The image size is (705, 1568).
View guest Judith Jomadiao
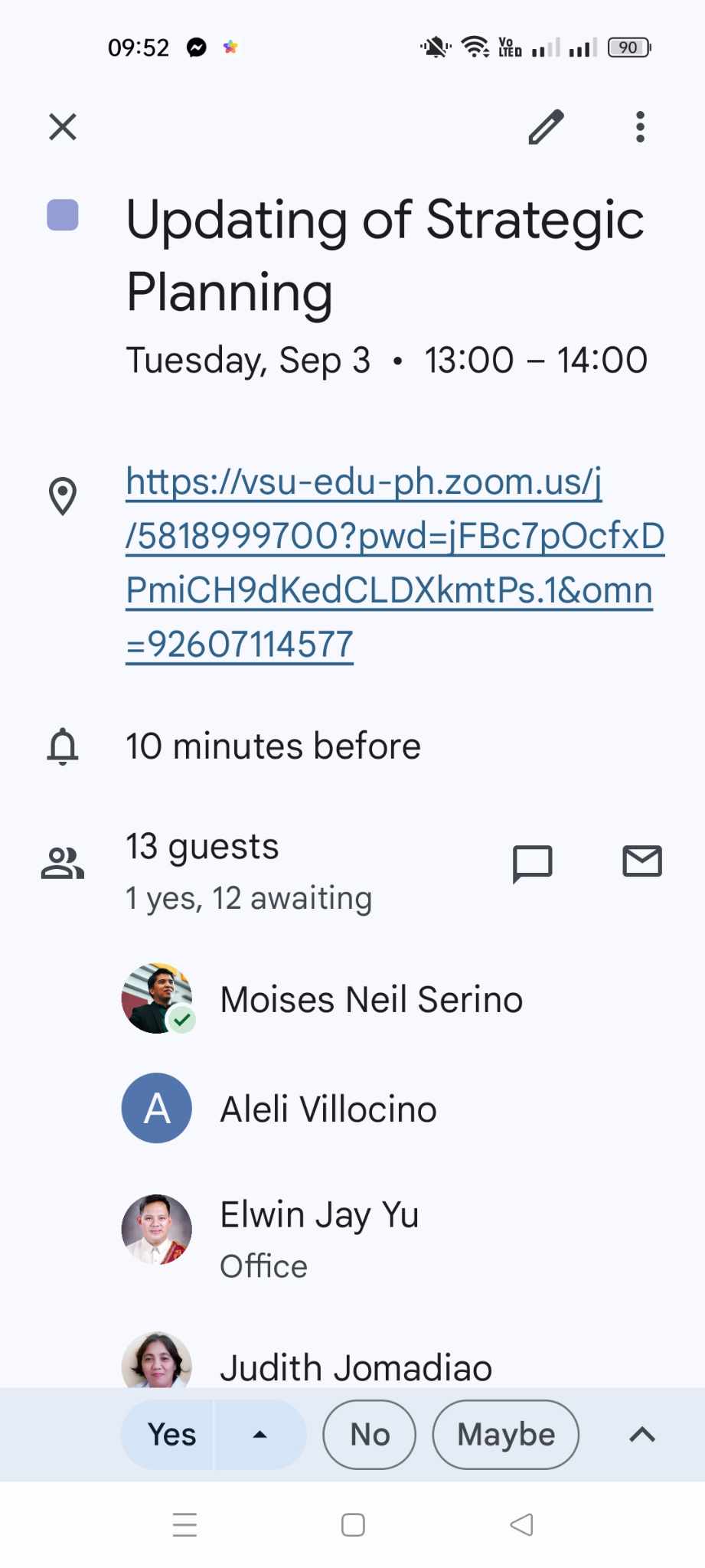(355, 1367)
